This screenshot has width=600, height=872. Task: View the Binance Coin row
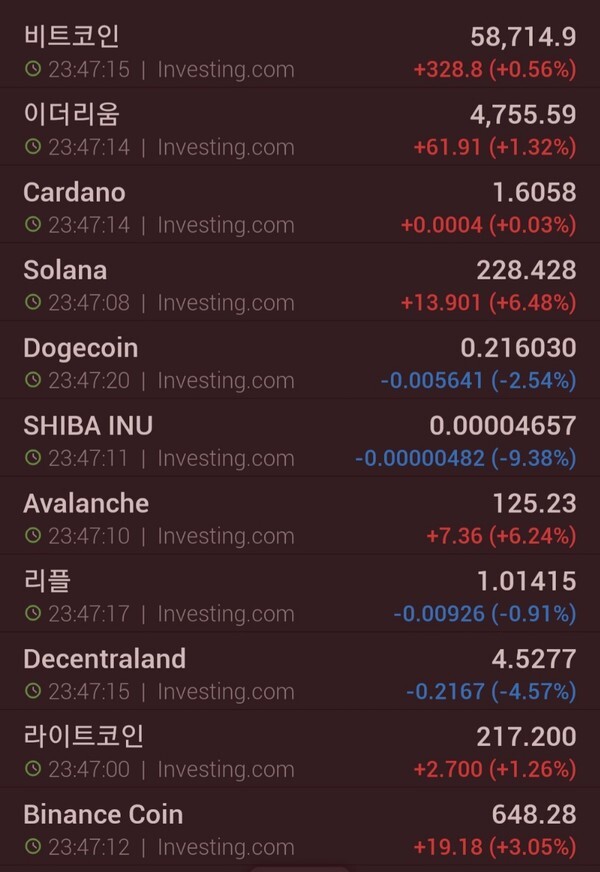(x=300, y=830)
